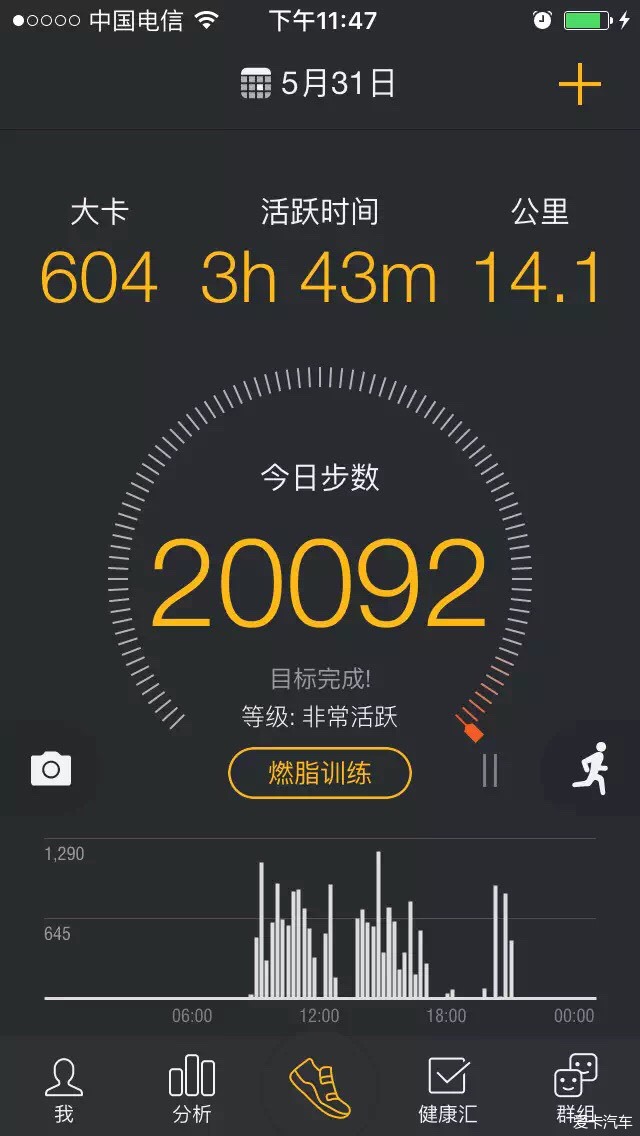Image resolution: width=640 pixels, height=1136 pixels.
Task: Open the 分析 tab
Action: pyautogui.click(x=191, y=1089)
